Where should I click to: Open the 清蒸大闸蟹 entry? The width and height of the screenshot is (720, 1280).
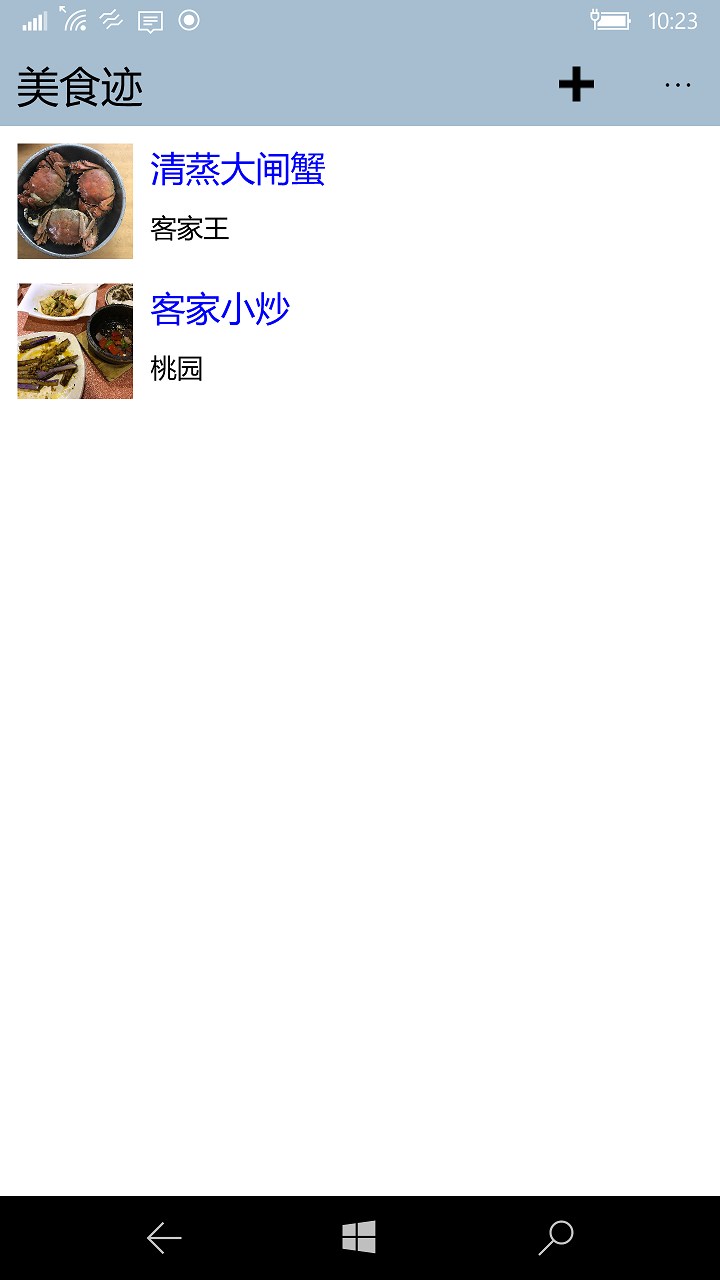click(x=237, y=170)
